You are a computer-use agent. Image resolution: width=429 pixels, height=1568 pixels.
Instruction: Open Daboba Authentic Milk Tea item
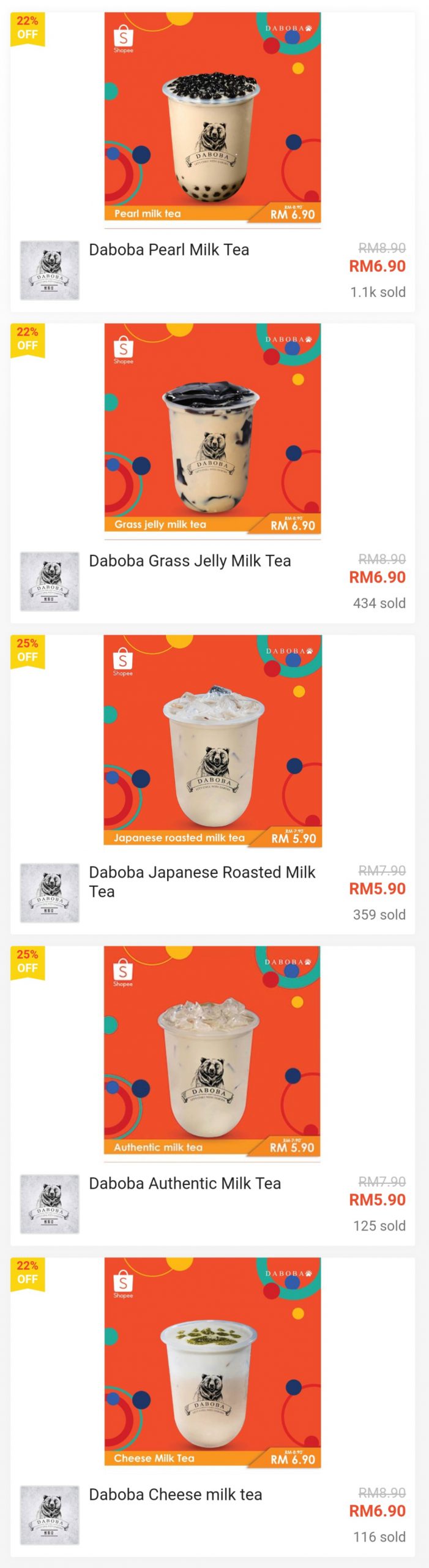point(185,1183)
